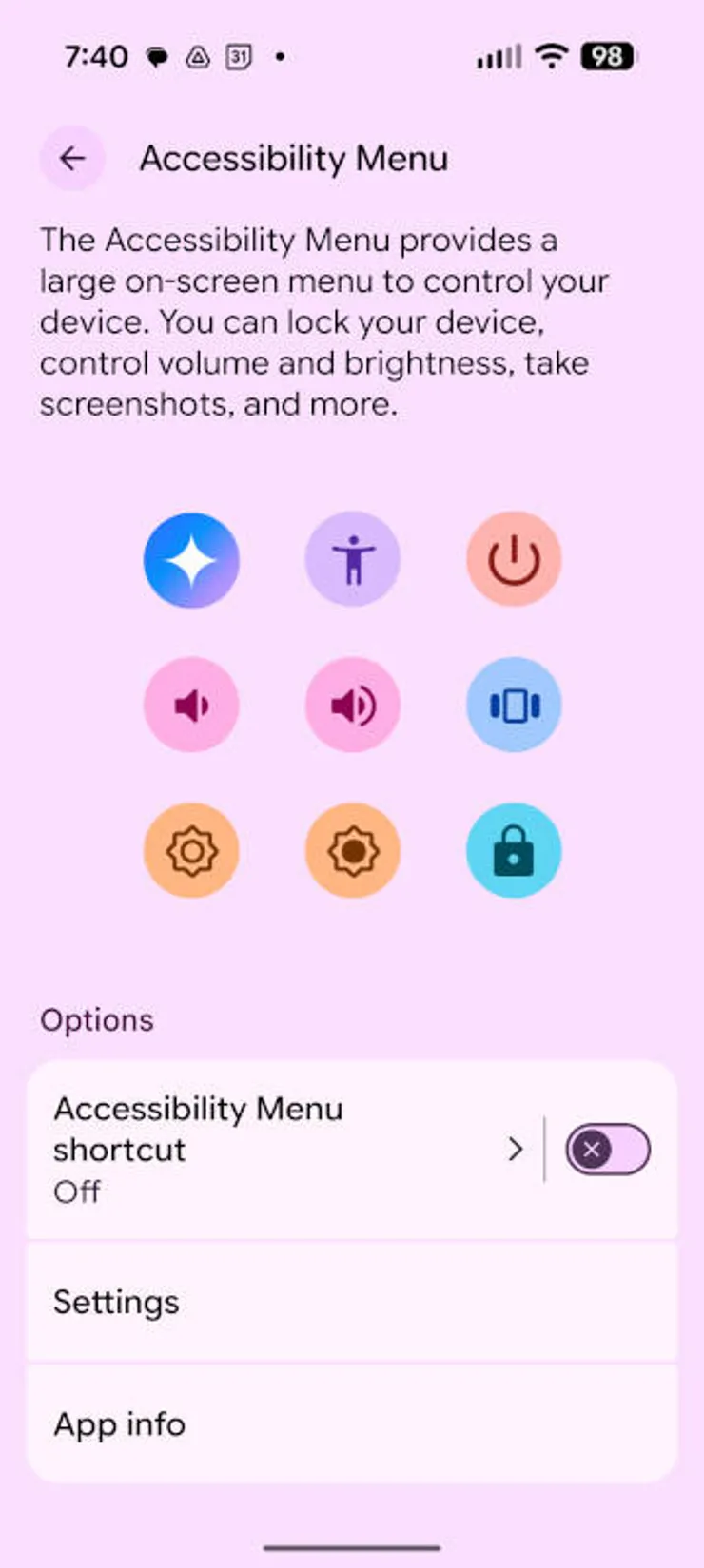Image resolution: width=704 pixels, height=1568 pixels.
Task: Tap the Power button icon
Action: pos(513,559)
